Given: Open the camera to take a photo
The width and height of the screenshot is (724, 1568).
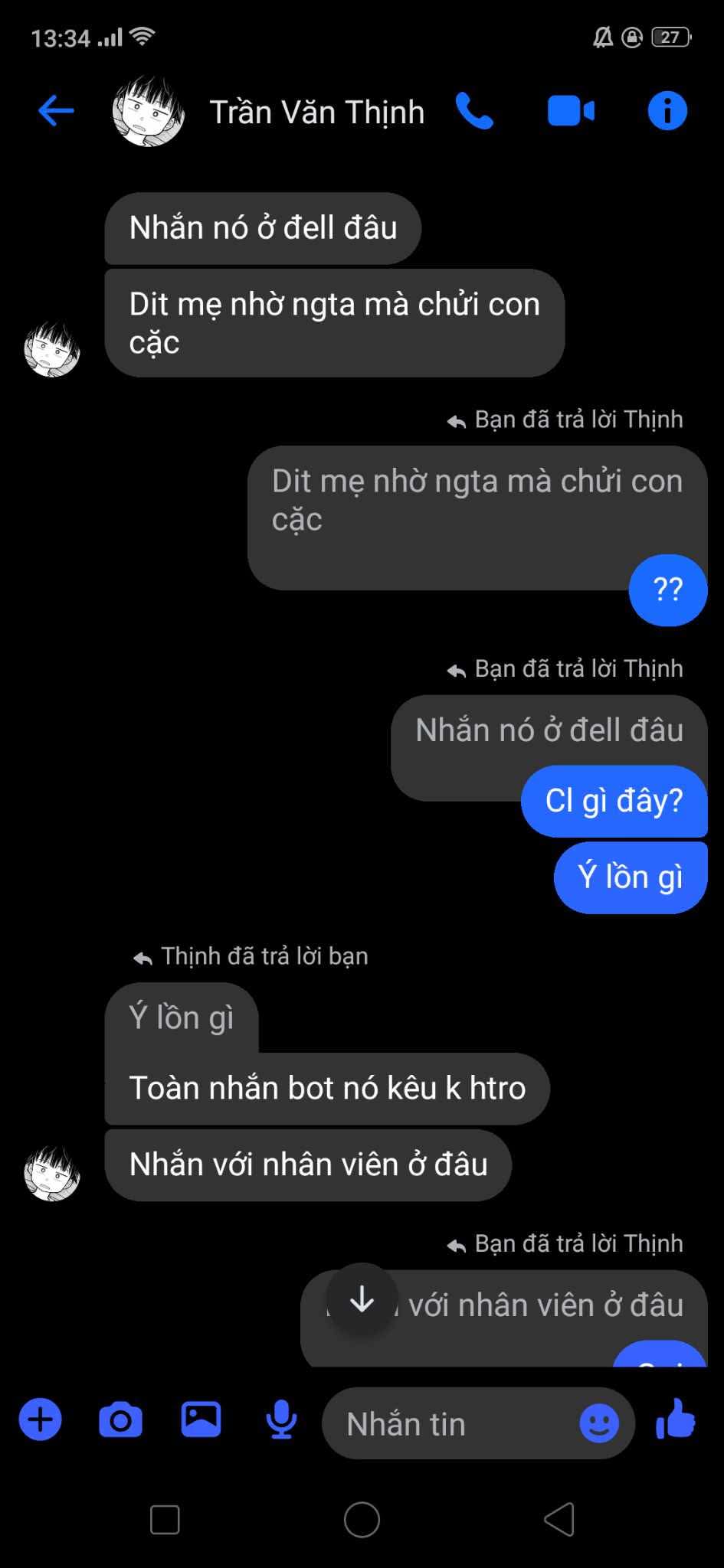Looking at the screenshot, I should click(120, 1420).
